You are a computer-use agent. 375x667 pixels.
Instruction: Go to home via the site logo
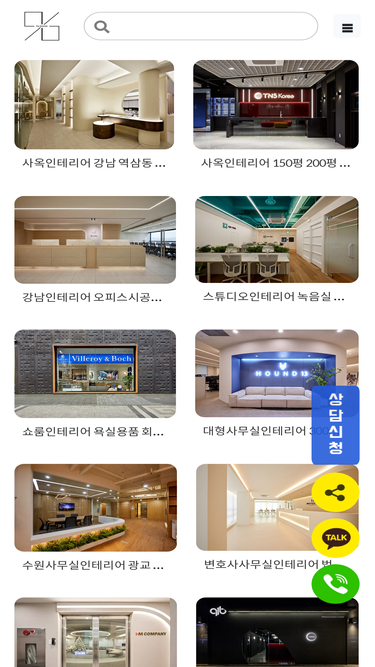coord(42,26)
